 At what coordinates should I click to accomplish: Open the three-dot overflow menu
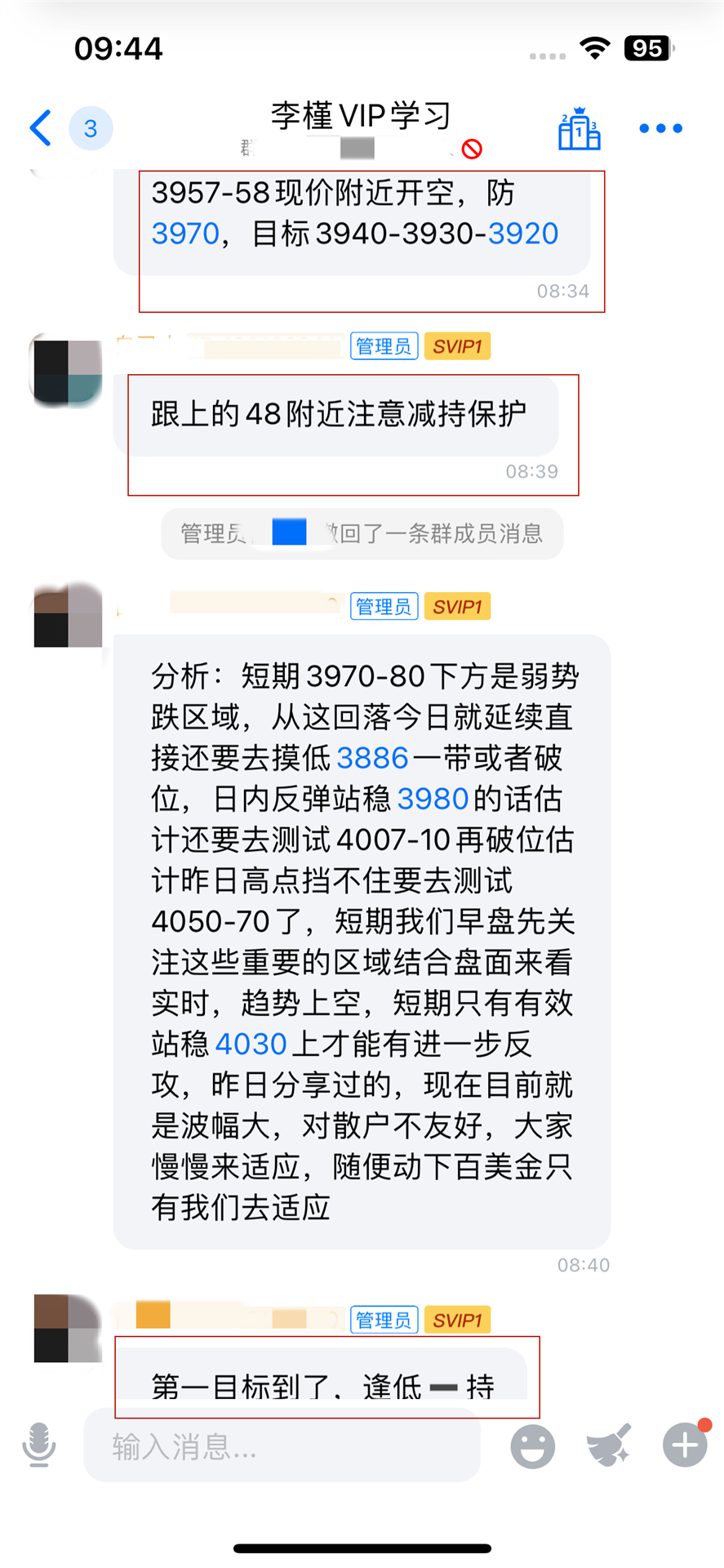[x=660, y=128]
